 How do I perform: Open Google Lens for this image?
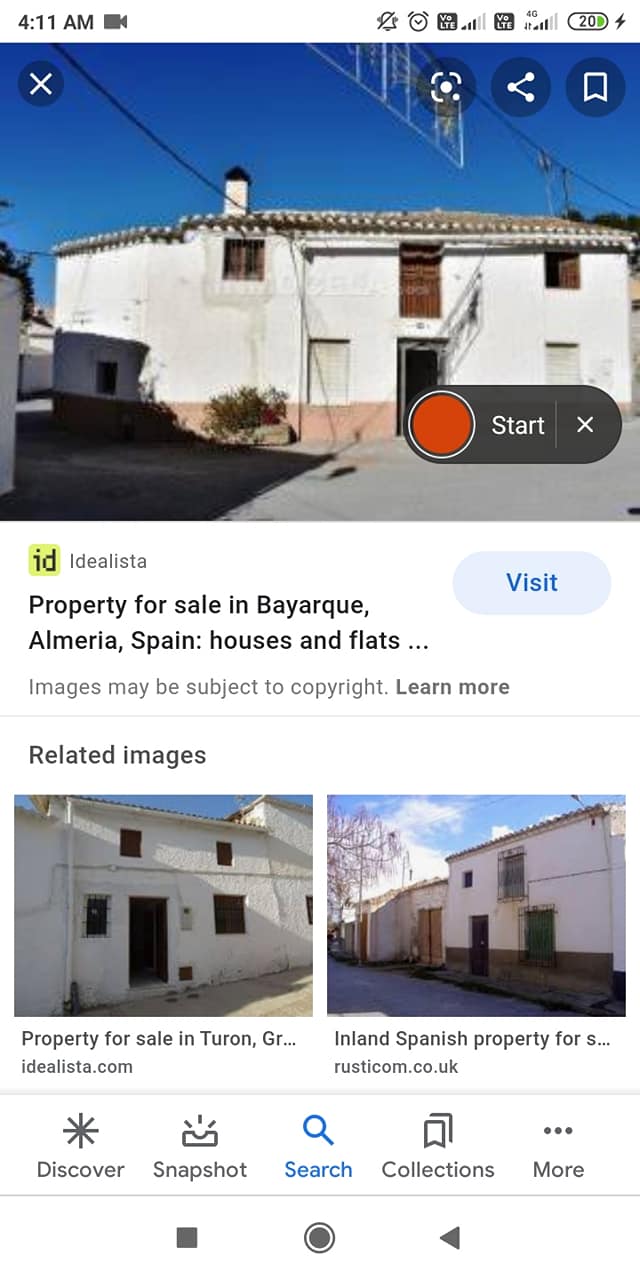tap(446, 87)
